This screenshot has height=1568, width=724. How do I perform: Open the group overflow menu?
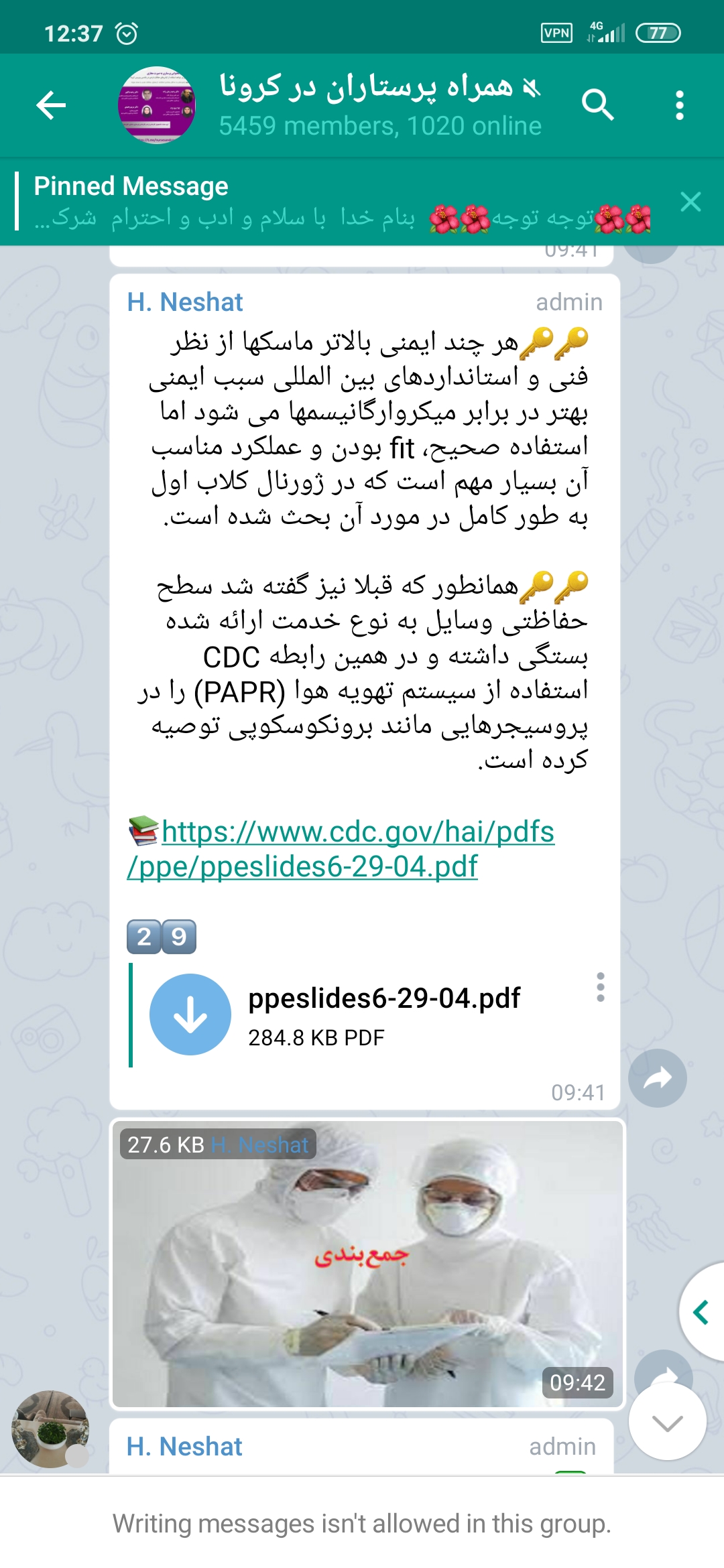680,105
